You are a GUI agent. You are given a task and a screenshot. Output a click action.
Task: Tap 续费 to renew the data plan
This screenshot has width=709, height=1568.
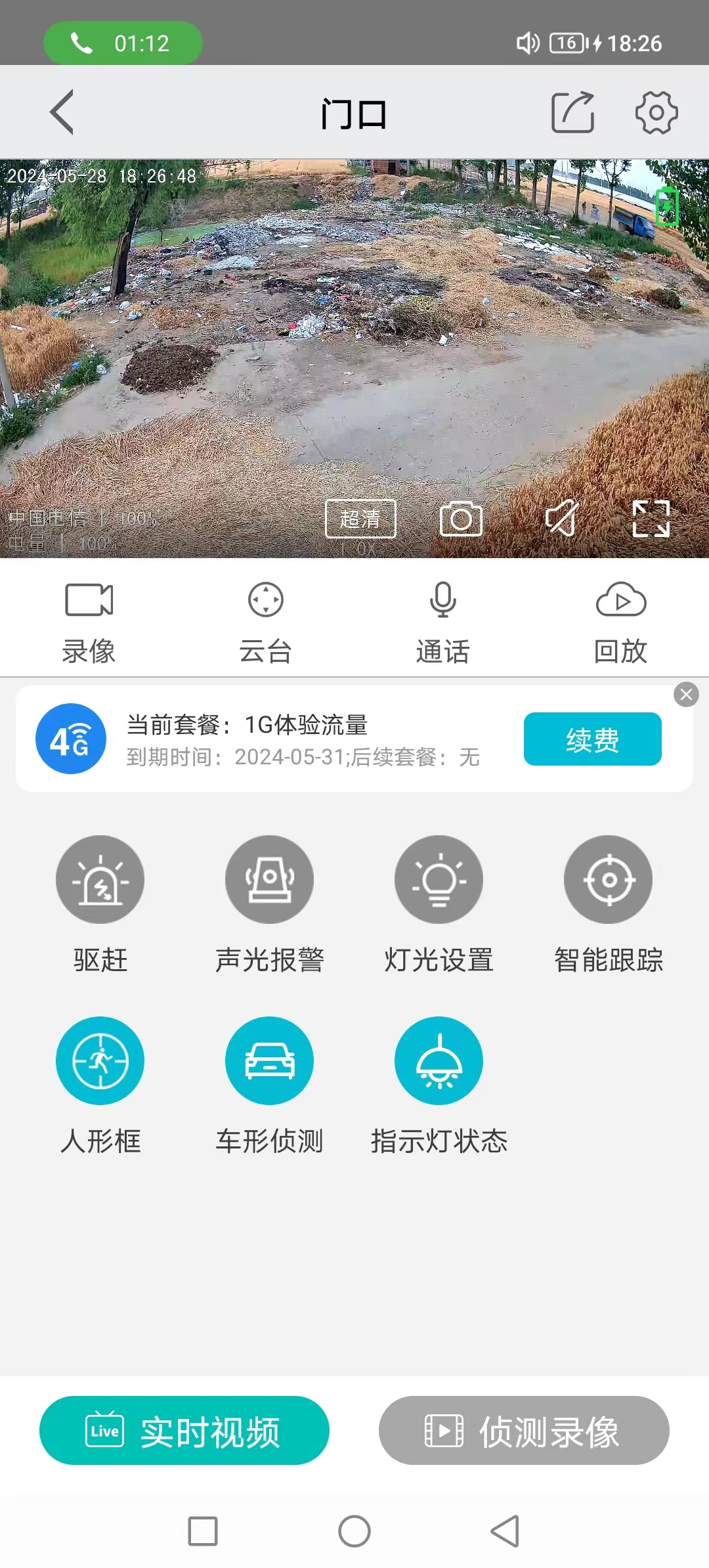tap(592, 739)
